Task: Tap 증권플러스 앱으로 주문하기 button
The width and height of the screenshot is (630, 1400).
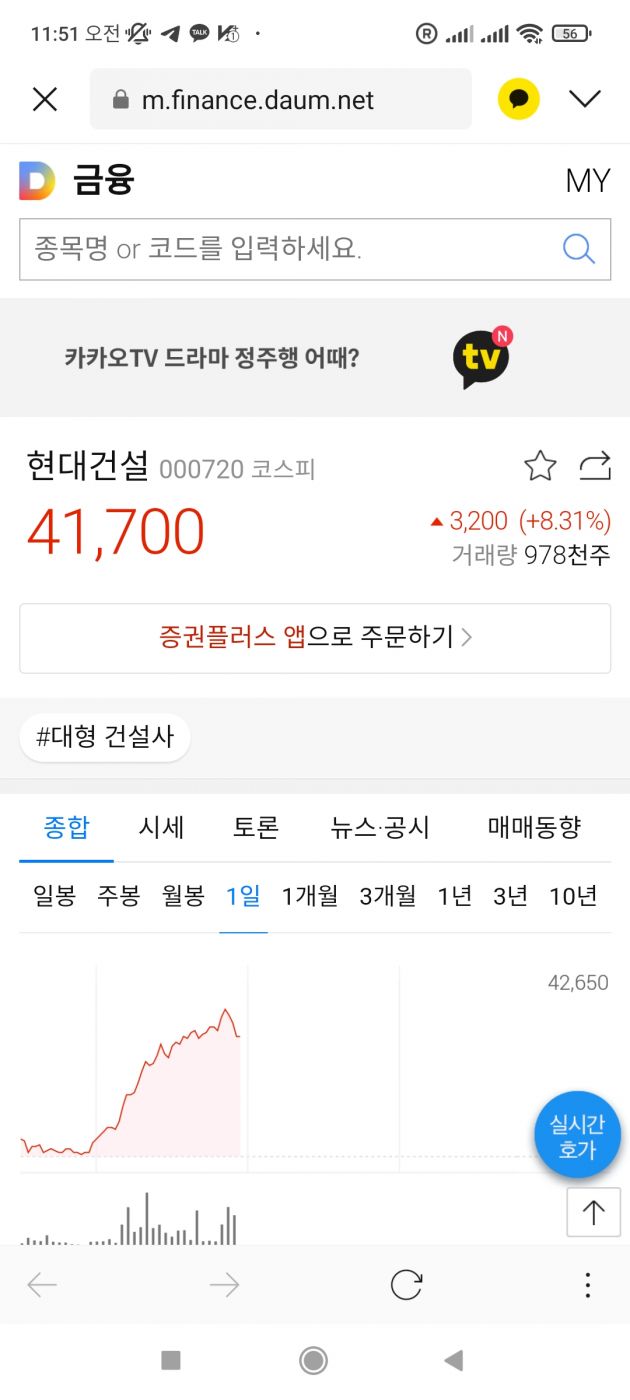Action: pos(314,638)
